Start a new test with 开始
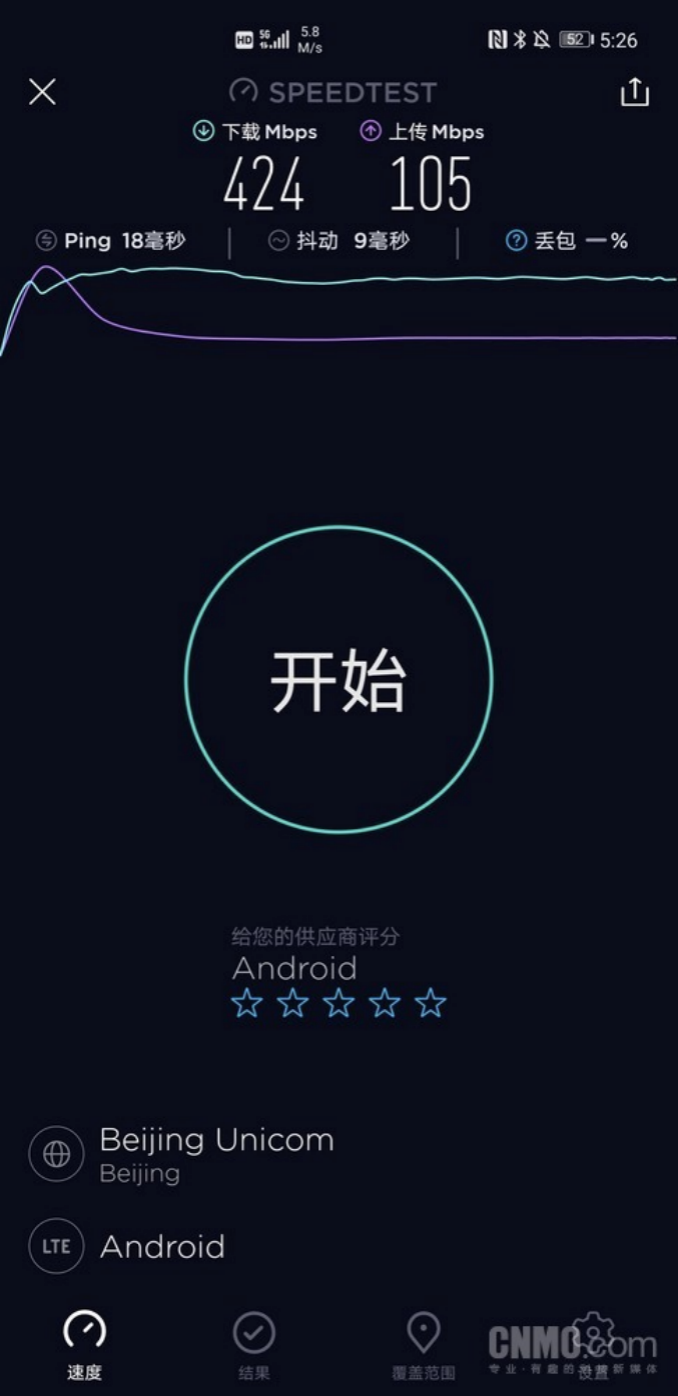 [x=339, y=680]
